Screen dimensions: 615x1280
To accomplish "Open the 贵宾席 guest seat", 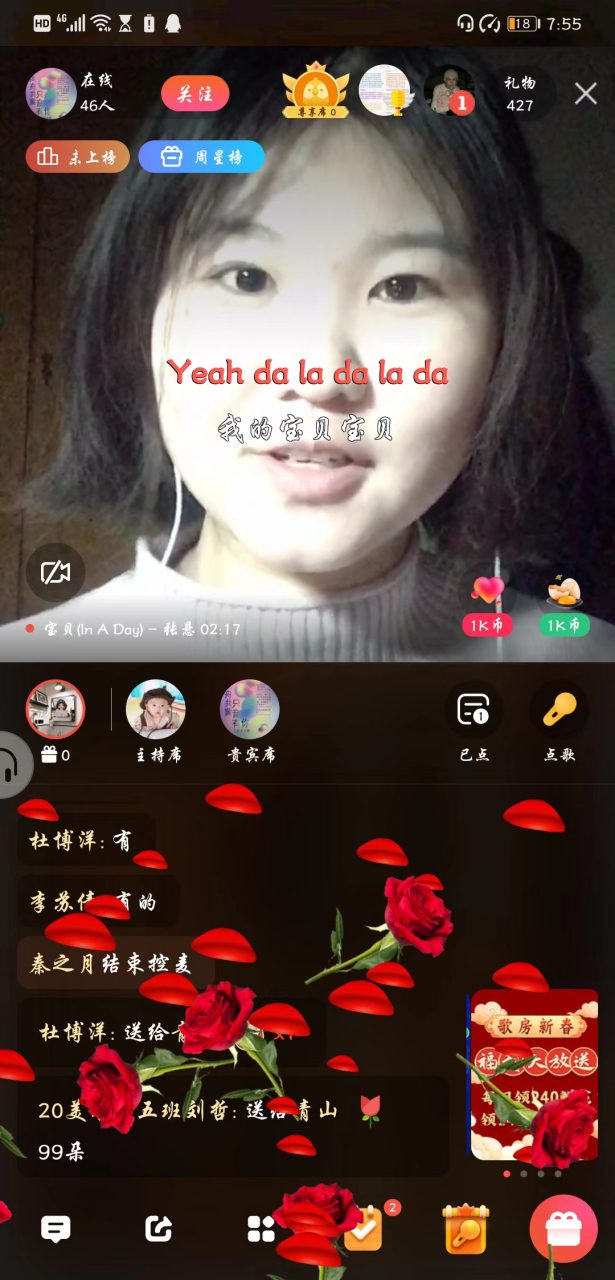I will (x=250, y=720).
